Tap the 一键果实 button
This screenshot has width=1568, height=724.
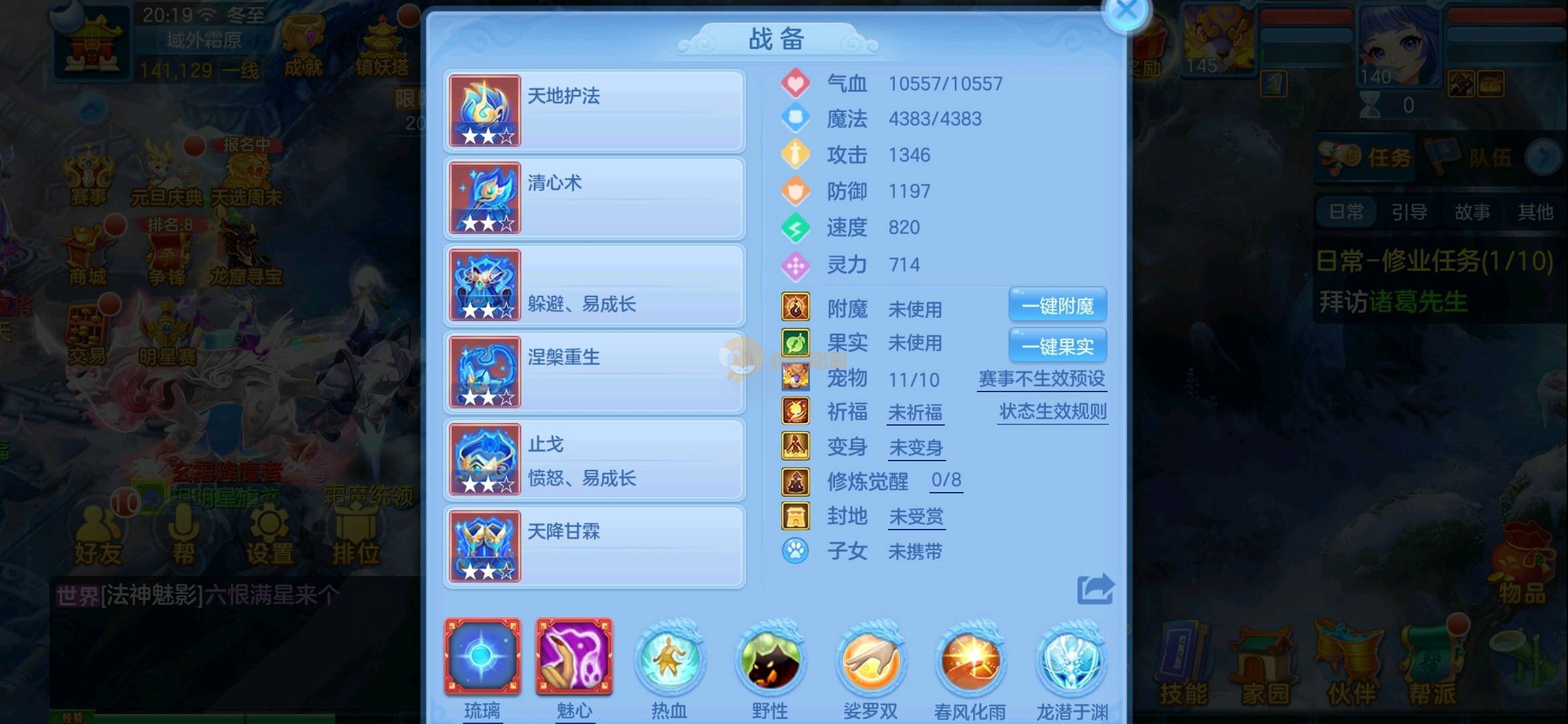coord(1057,346)
